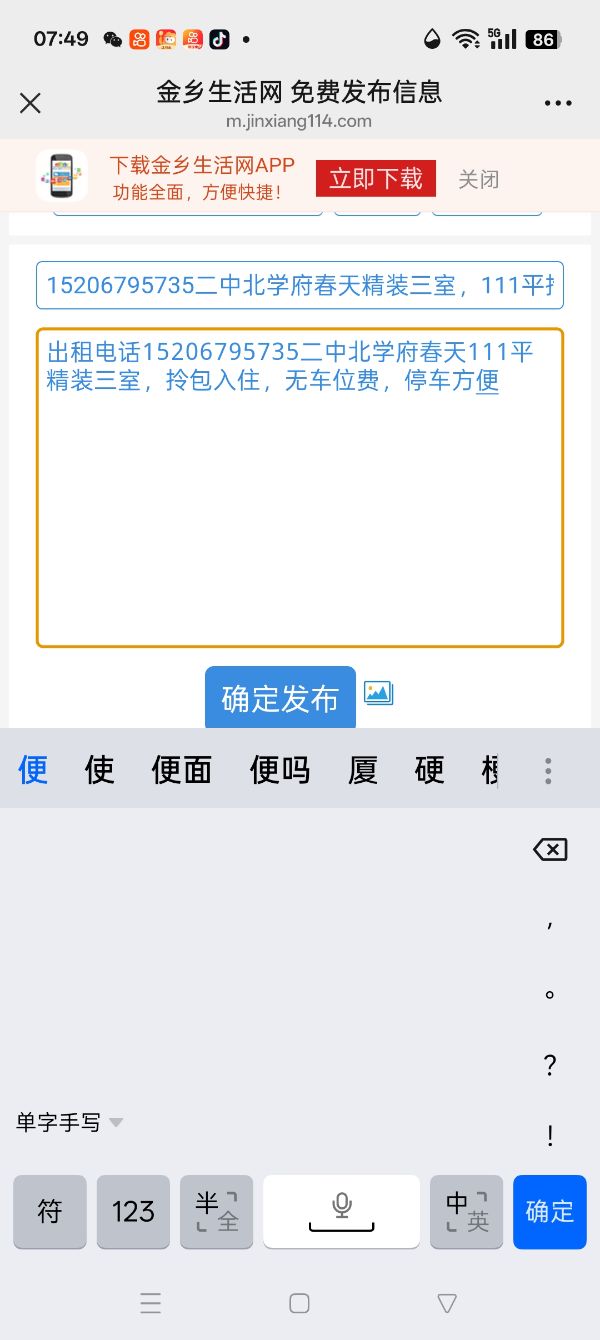The height and width of the screenshot is (1340, 600).
Task: Tap 立即下载 to download the app
Action: (376, 179)
